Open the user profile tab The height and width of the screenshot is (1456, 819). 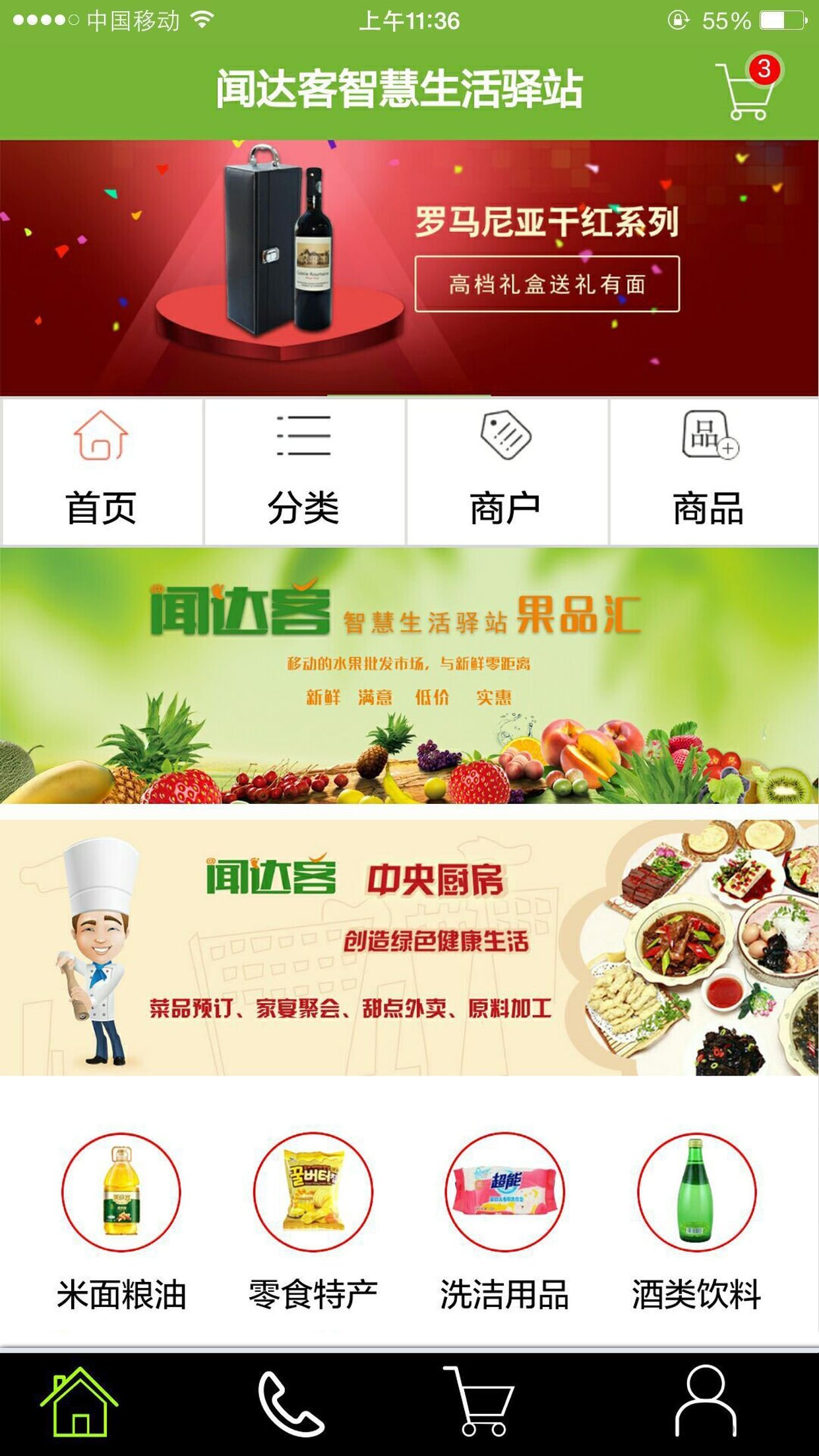click(x=705, y=1402)
